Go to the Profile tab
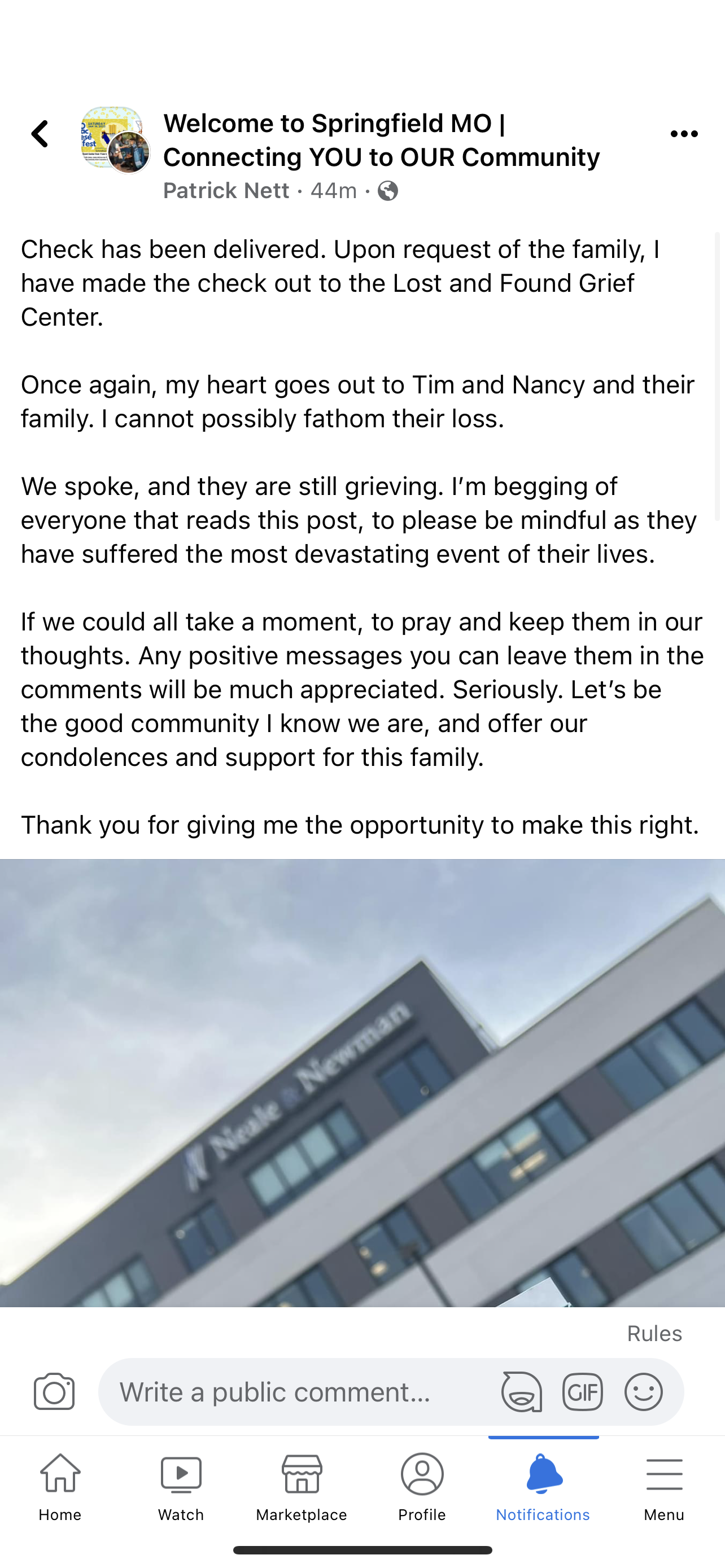Viewport: 725px width, 1568px height. pyautogui.click(x=422, y=1486)
